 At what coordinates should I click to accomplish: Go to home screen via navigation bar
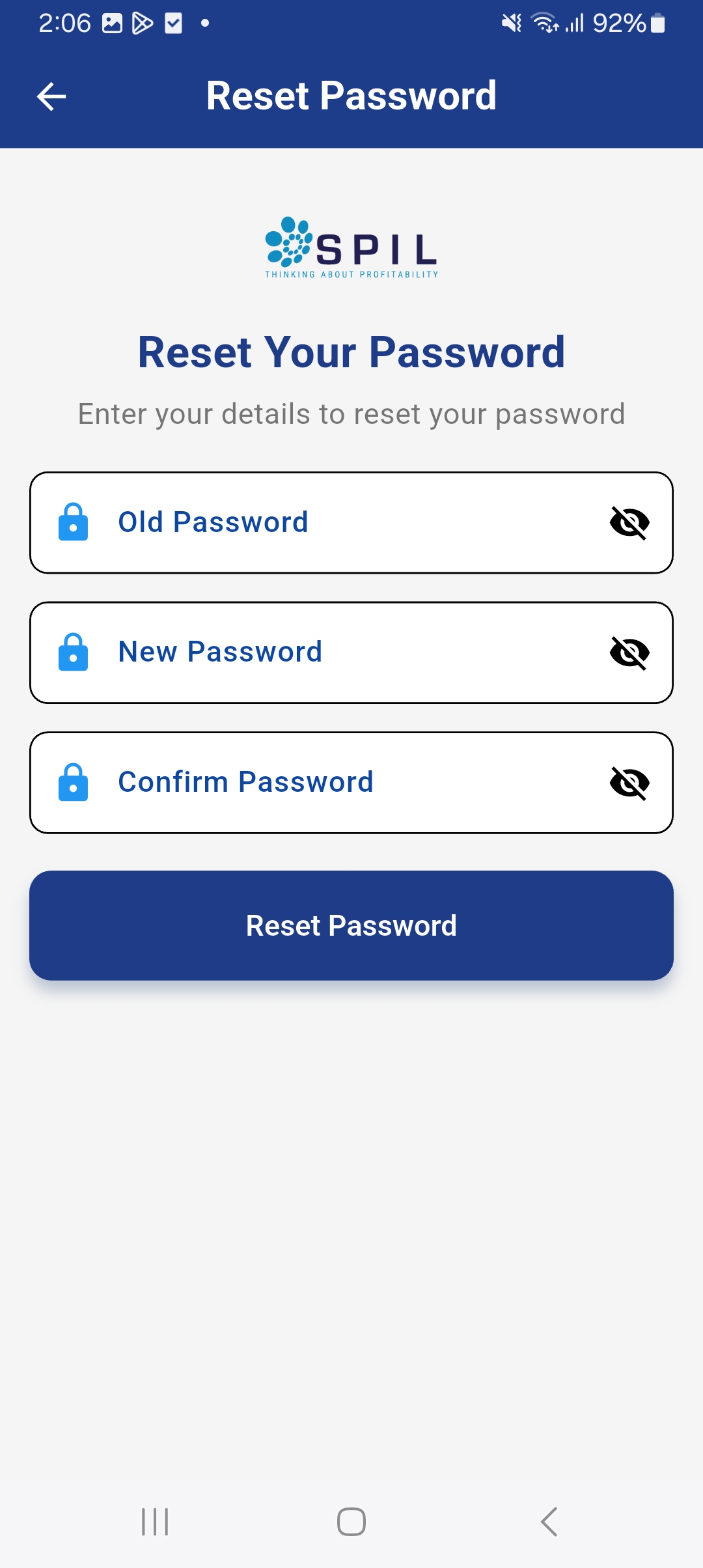coord(351,1522)
